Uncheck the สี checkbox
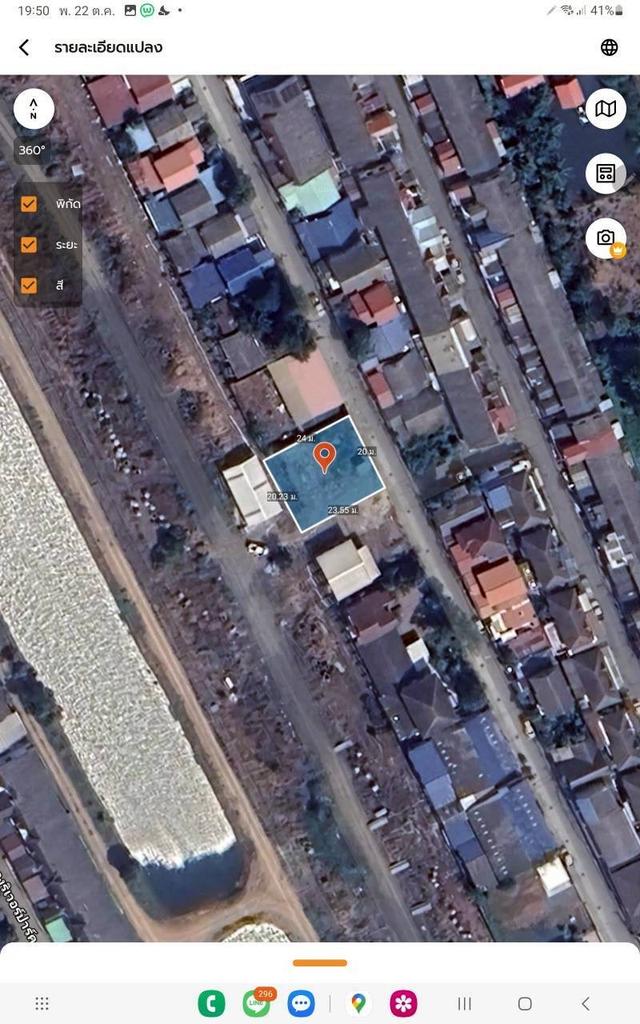Viewport: 640px width, 1024px height. coord(29,284)
